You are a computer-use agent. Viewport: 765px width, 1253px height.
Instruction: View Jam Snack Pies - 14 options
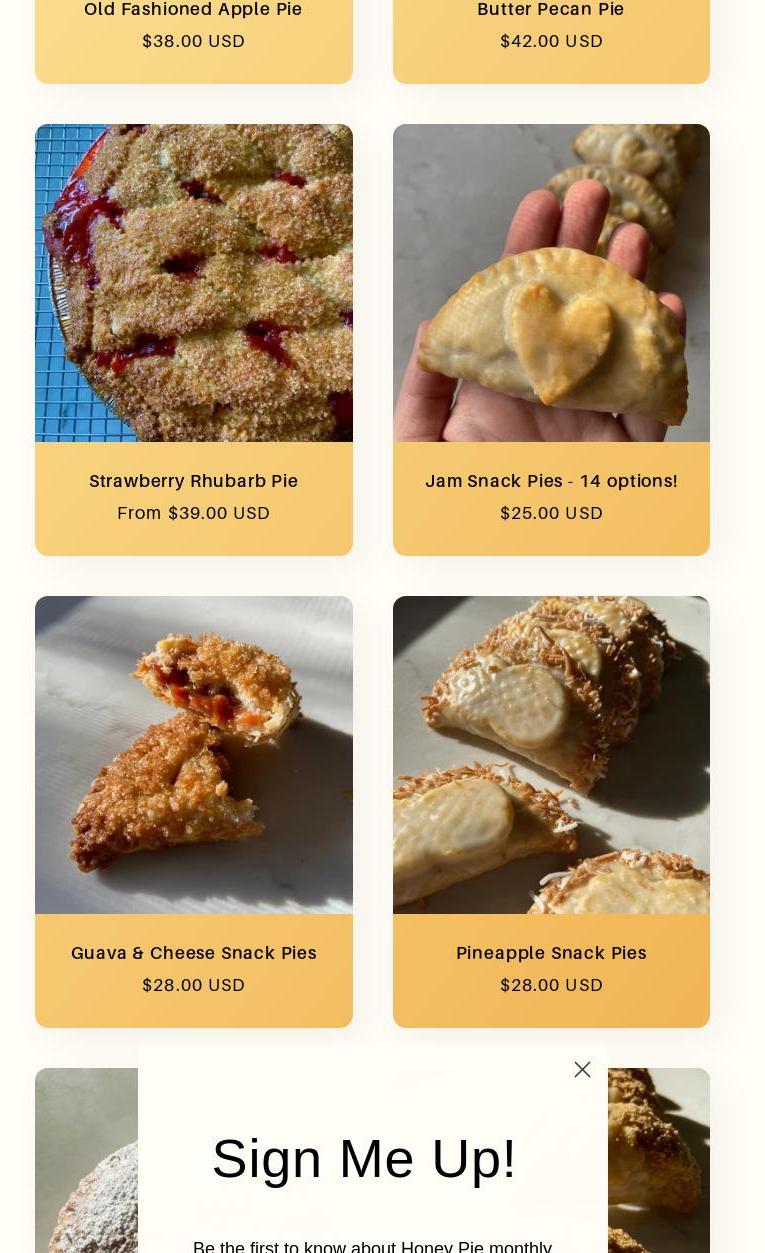click(x=551, y=481)
